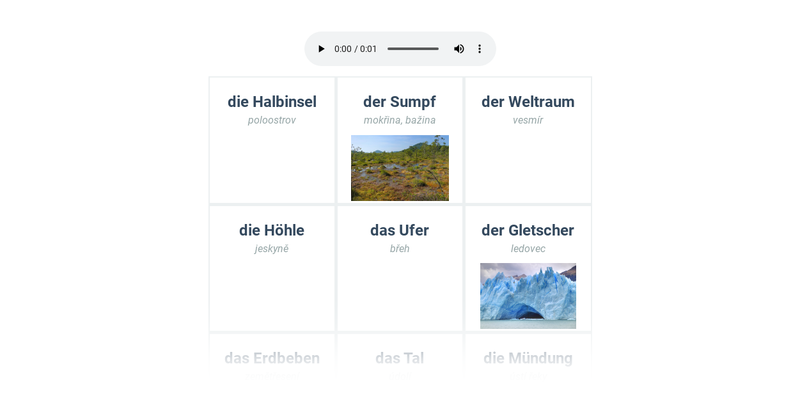Select the "das Ufer" card
800x400 pixels.
click(x=400, y=268)
